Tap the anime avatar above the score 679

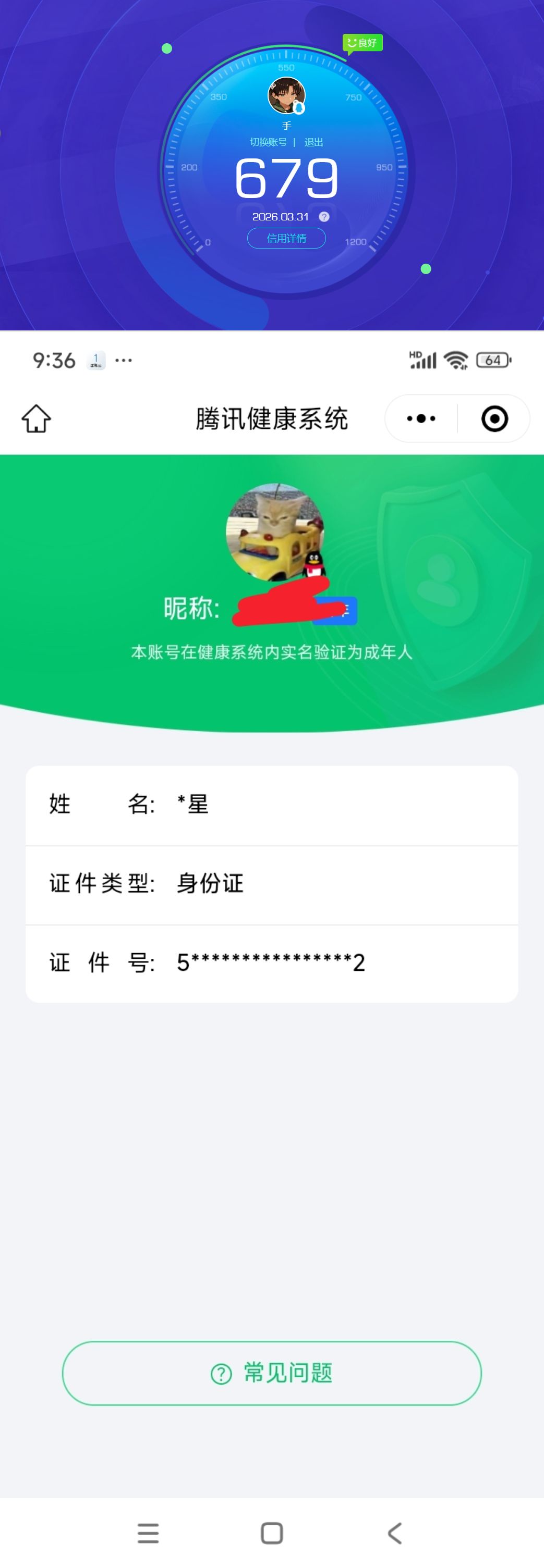coord(286,97)
